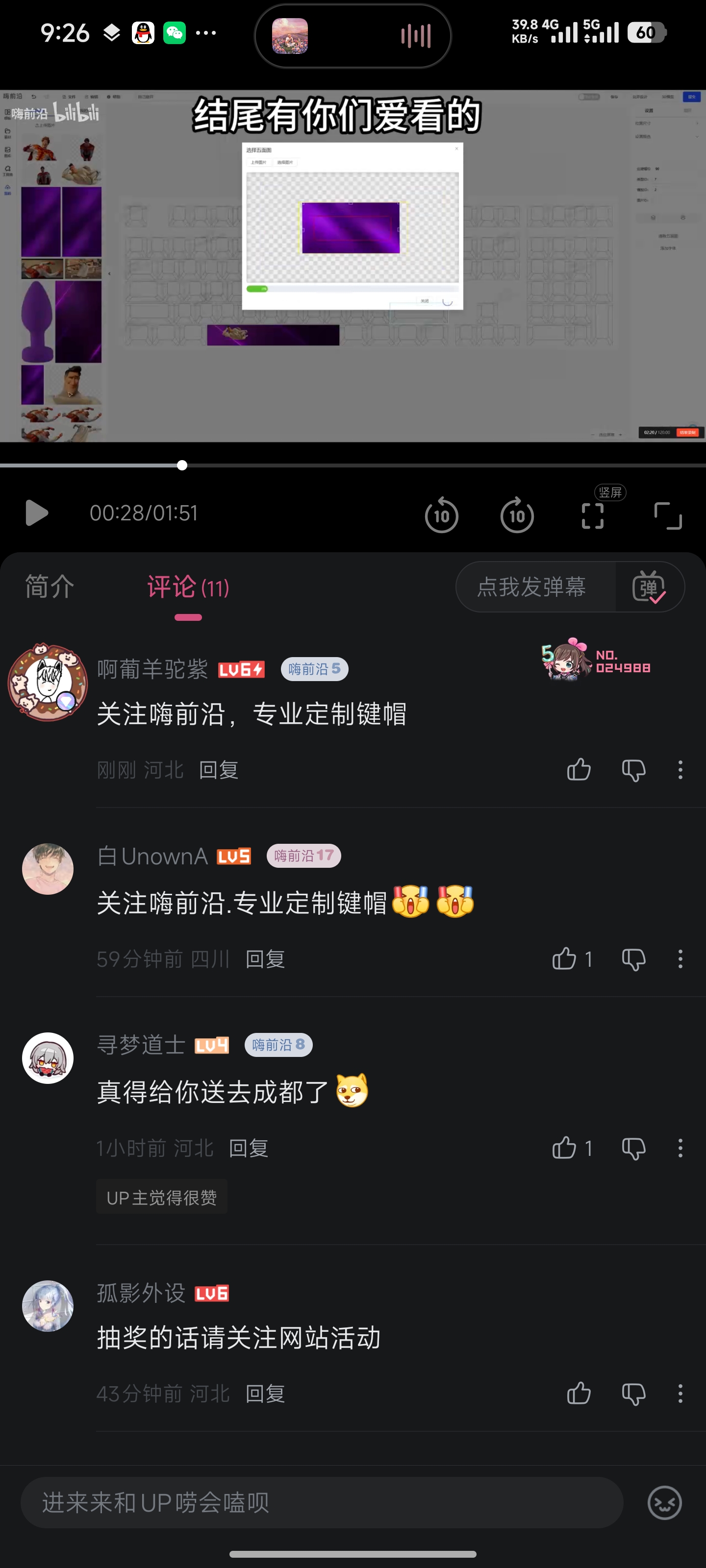Tap 点我发弹幕 to send a danmaku
The height and width of the screenshot is (1568, 706).
click(535, 586)
